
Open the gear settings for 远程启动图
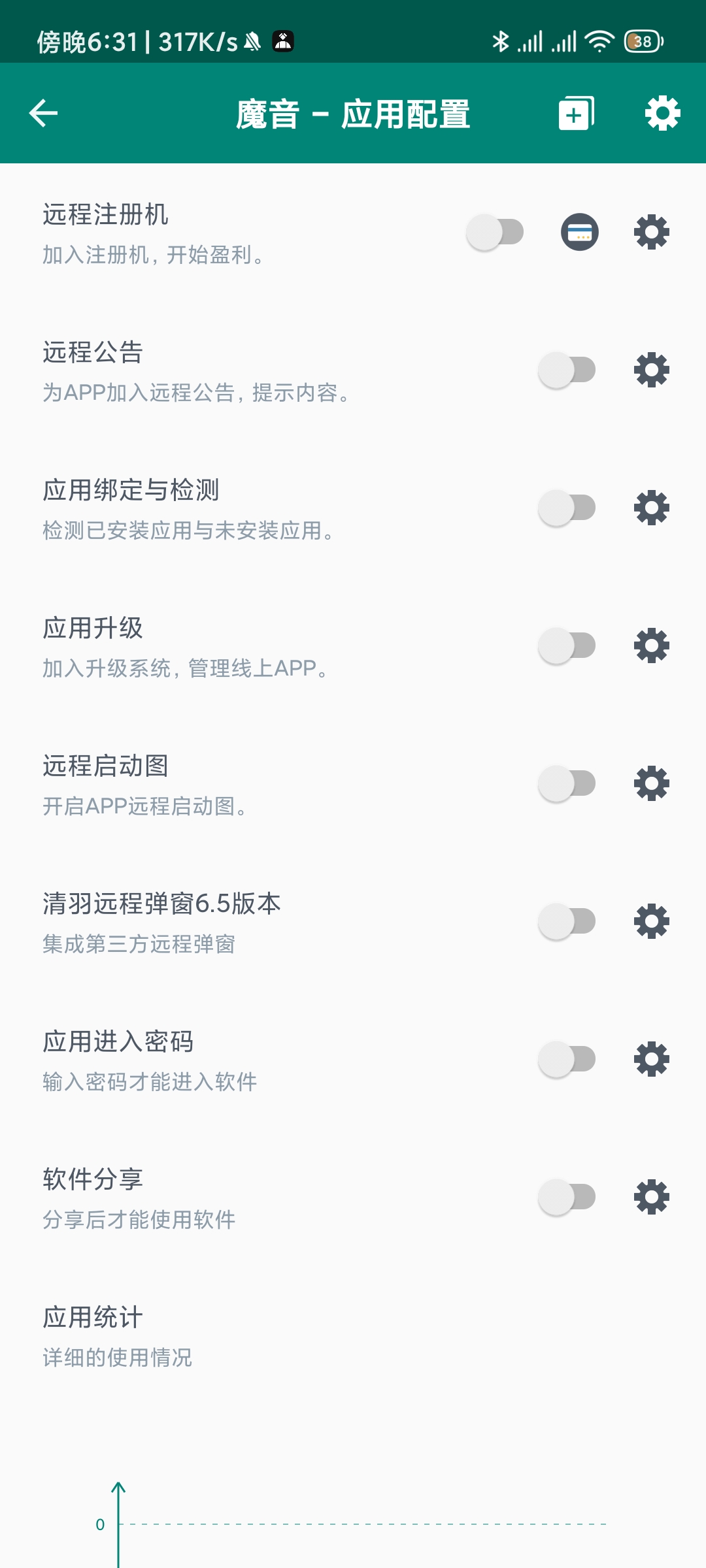[x=652, y=783]
